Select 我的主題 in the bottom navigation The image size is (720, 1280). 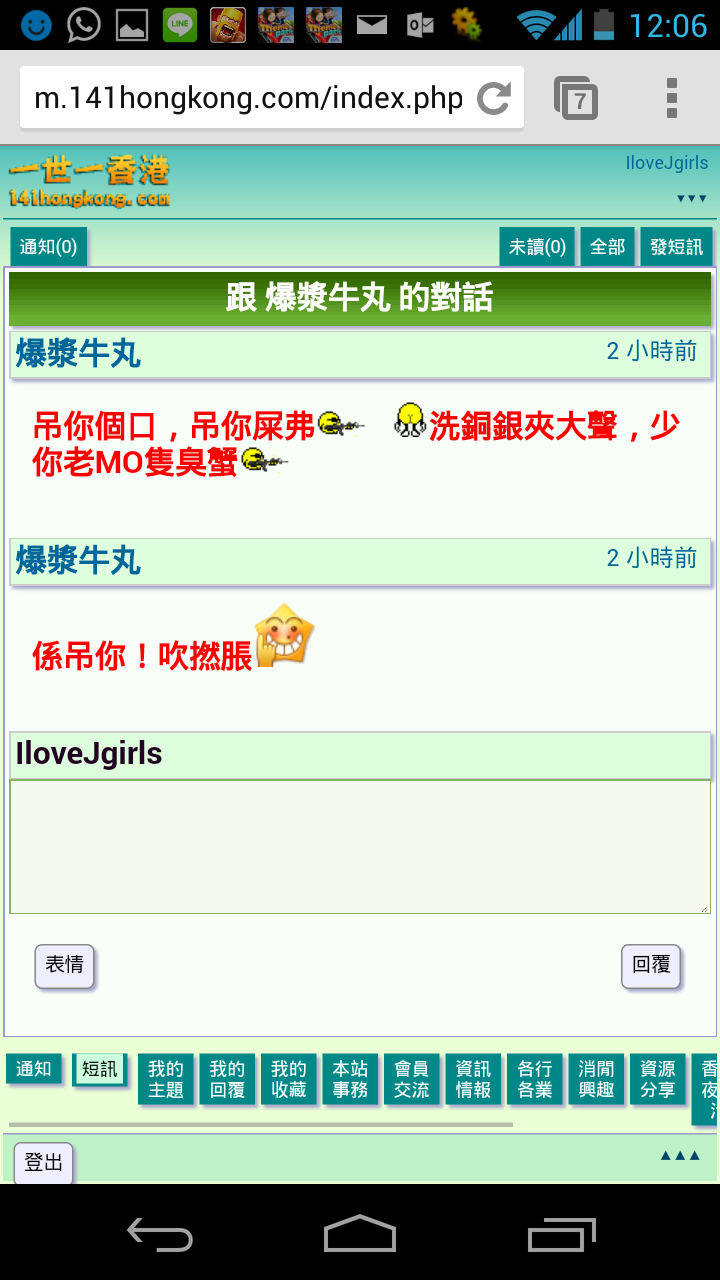[166, 1079]
